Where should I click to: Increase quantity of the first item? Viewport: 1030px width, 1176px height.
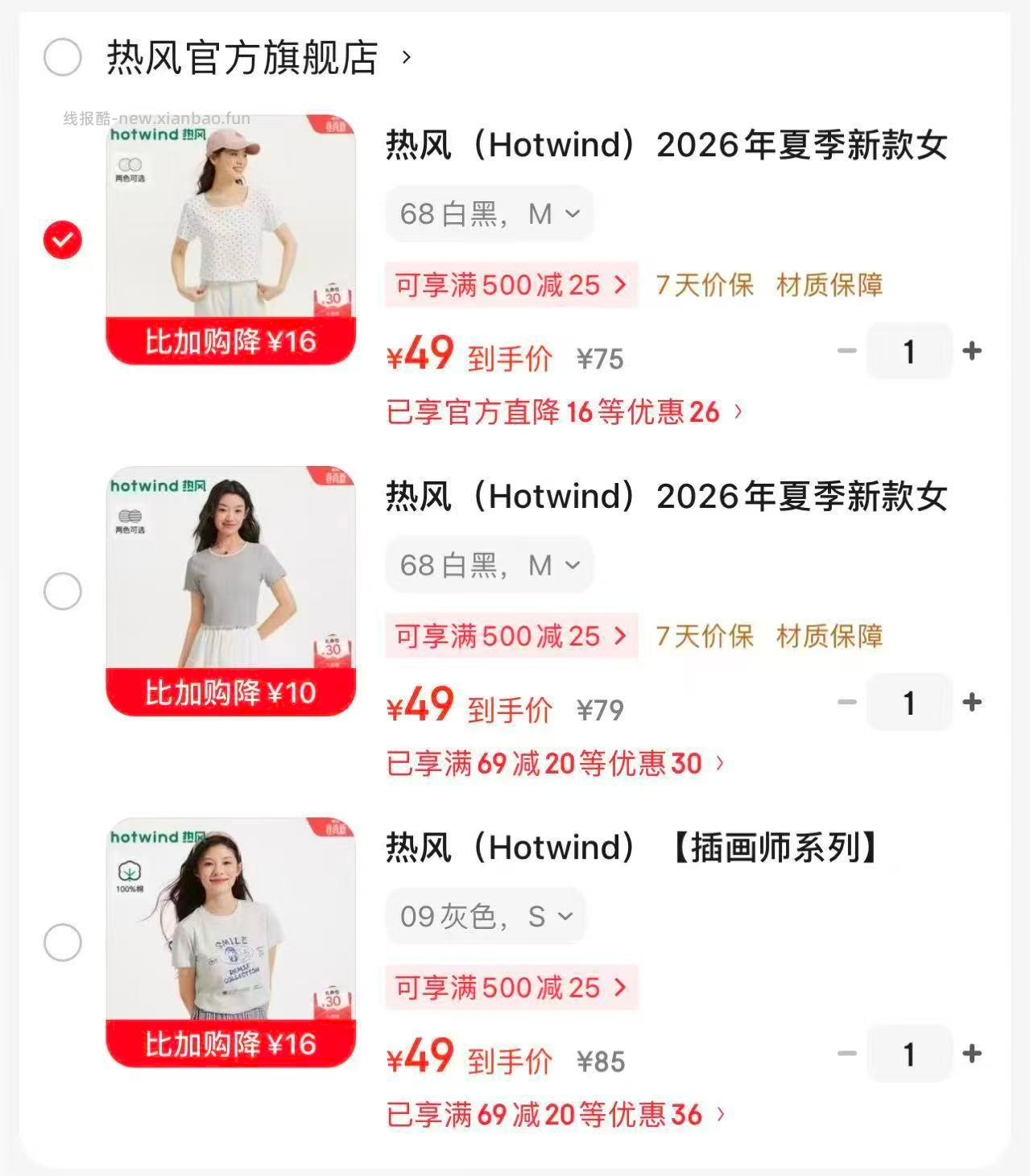tap(972, 350)
